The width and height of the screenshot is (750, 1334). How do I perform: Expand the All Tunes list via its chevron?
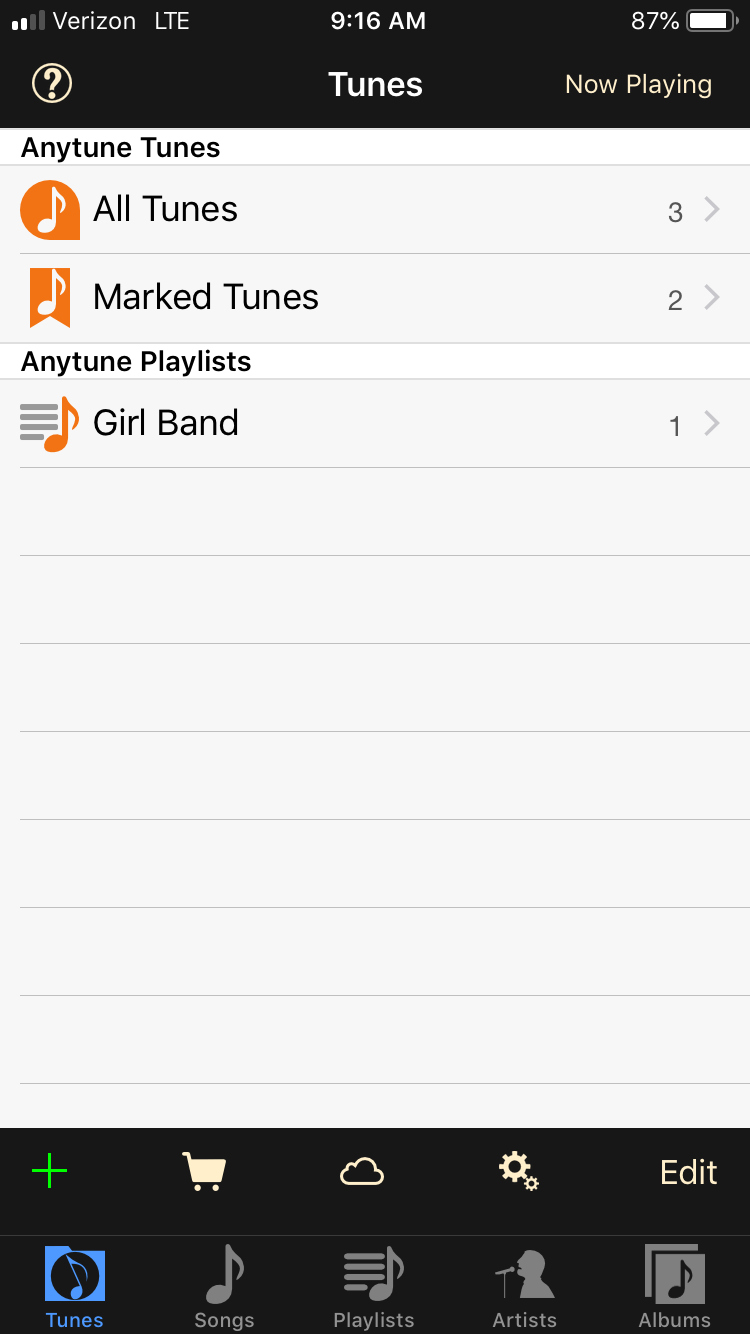[x=711, y=210]
